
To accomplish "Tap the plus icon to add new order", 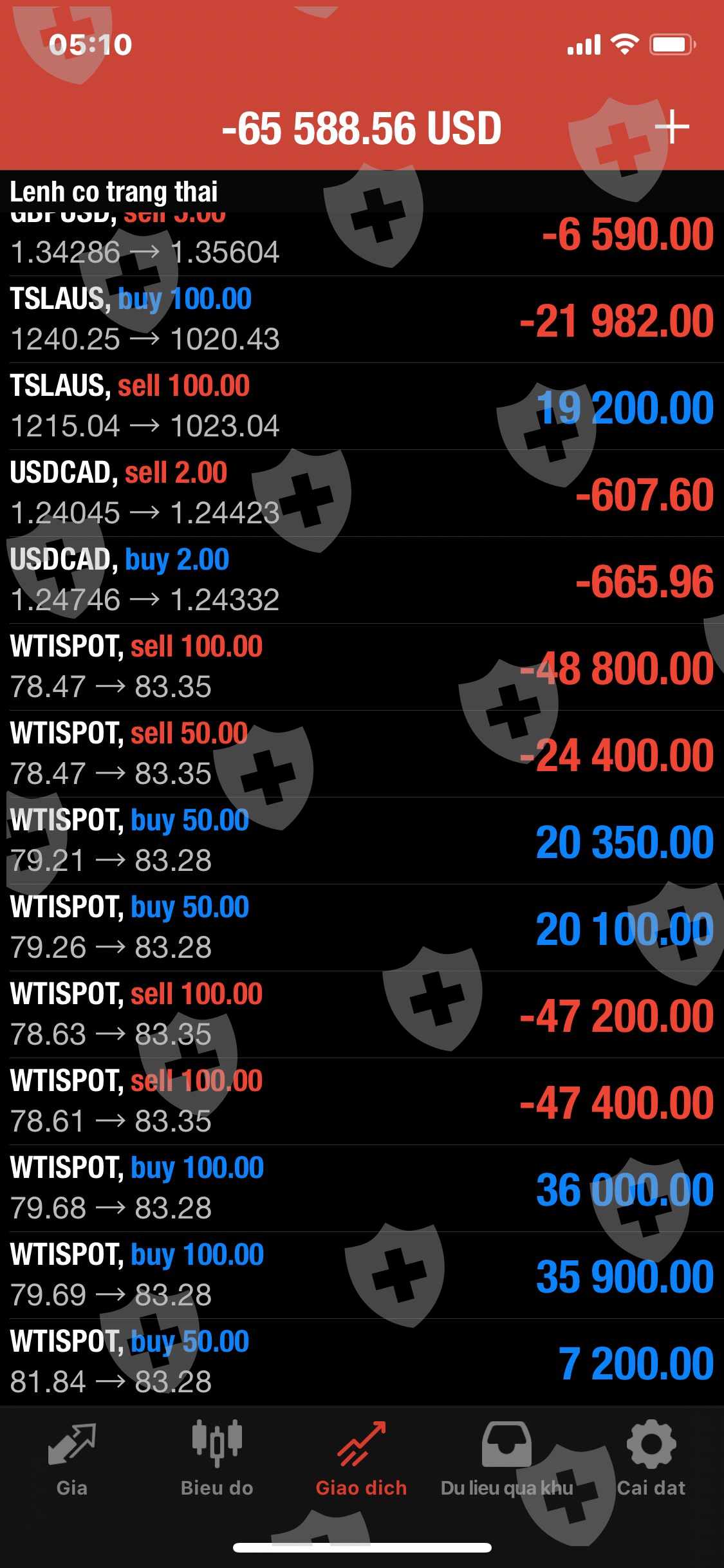I will [672, 126].
